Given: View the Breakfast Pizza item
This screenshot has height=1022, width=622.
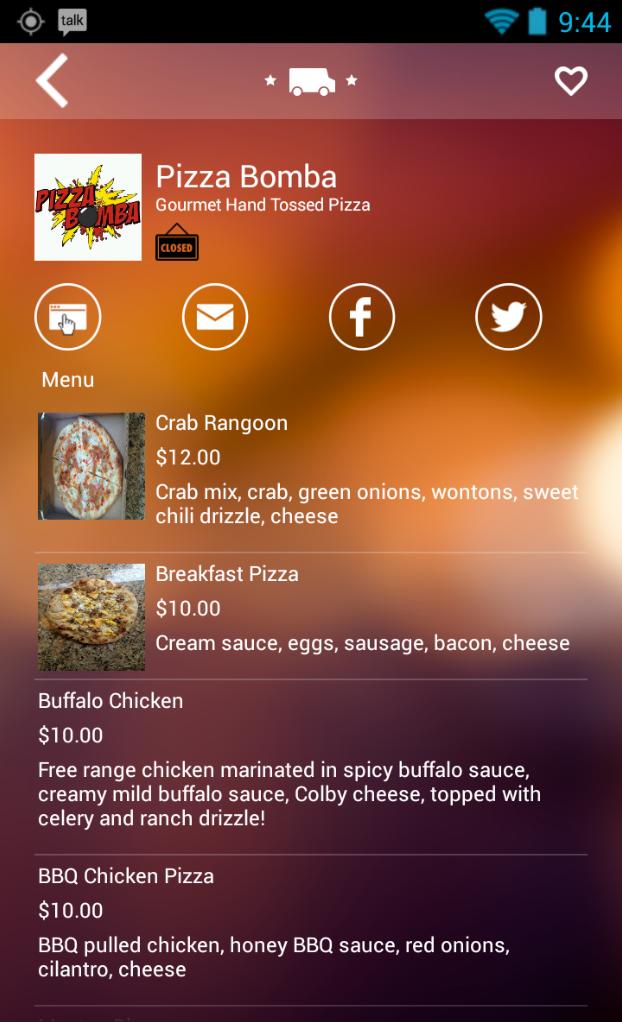Looking at the screenshot, I should pos(311,616).
